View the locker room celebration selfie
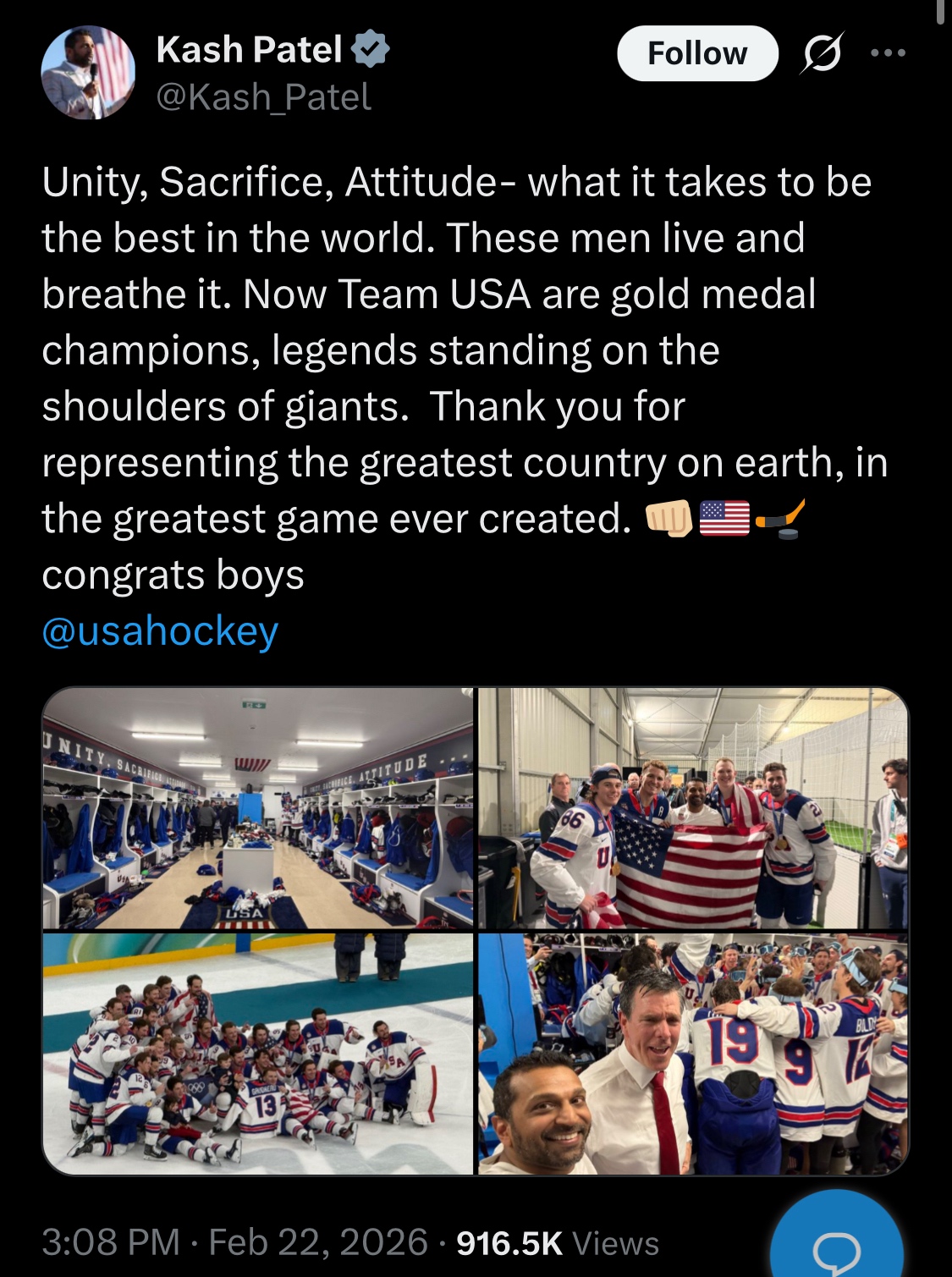952x1277 pixels. pos(693,1054)
